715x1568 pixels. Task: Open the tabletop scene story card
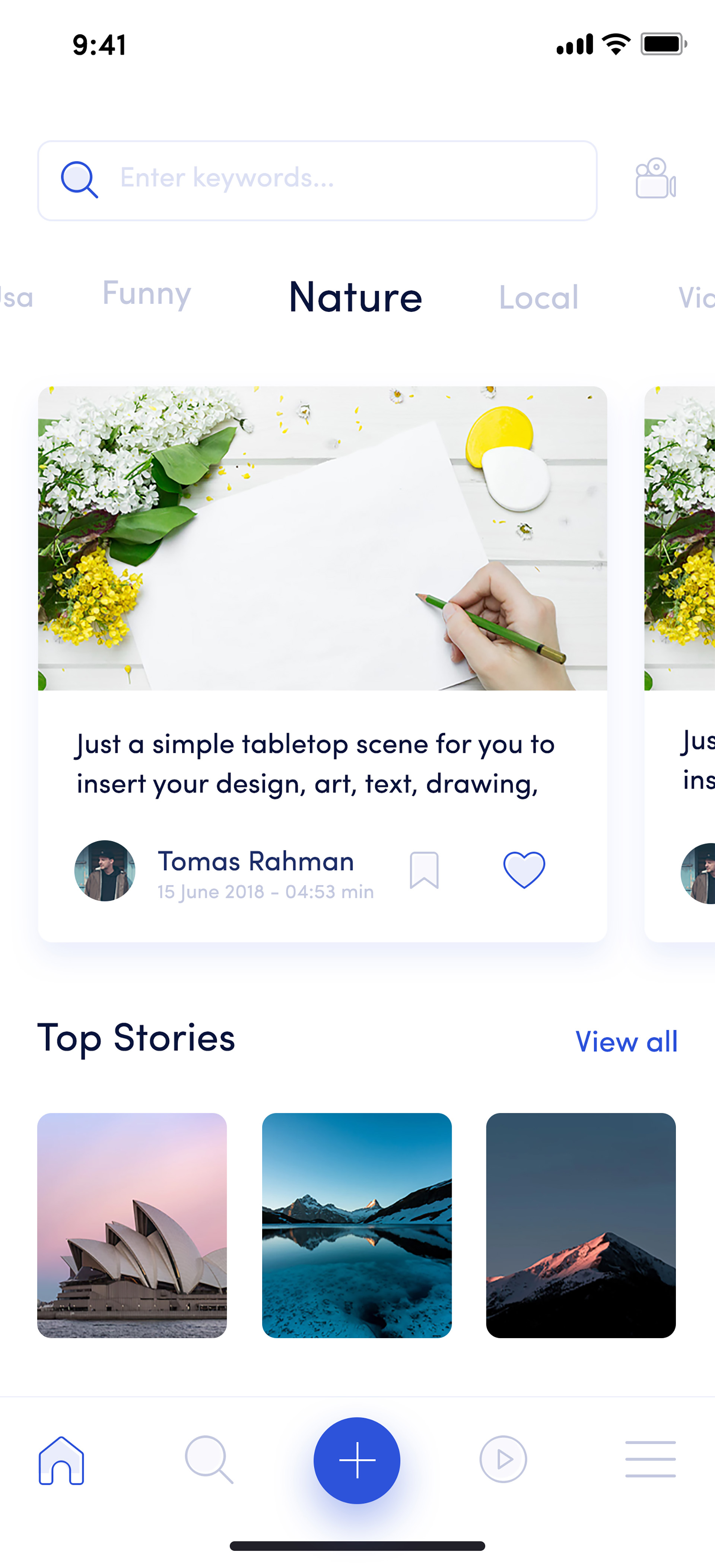[x=322, y=663]
